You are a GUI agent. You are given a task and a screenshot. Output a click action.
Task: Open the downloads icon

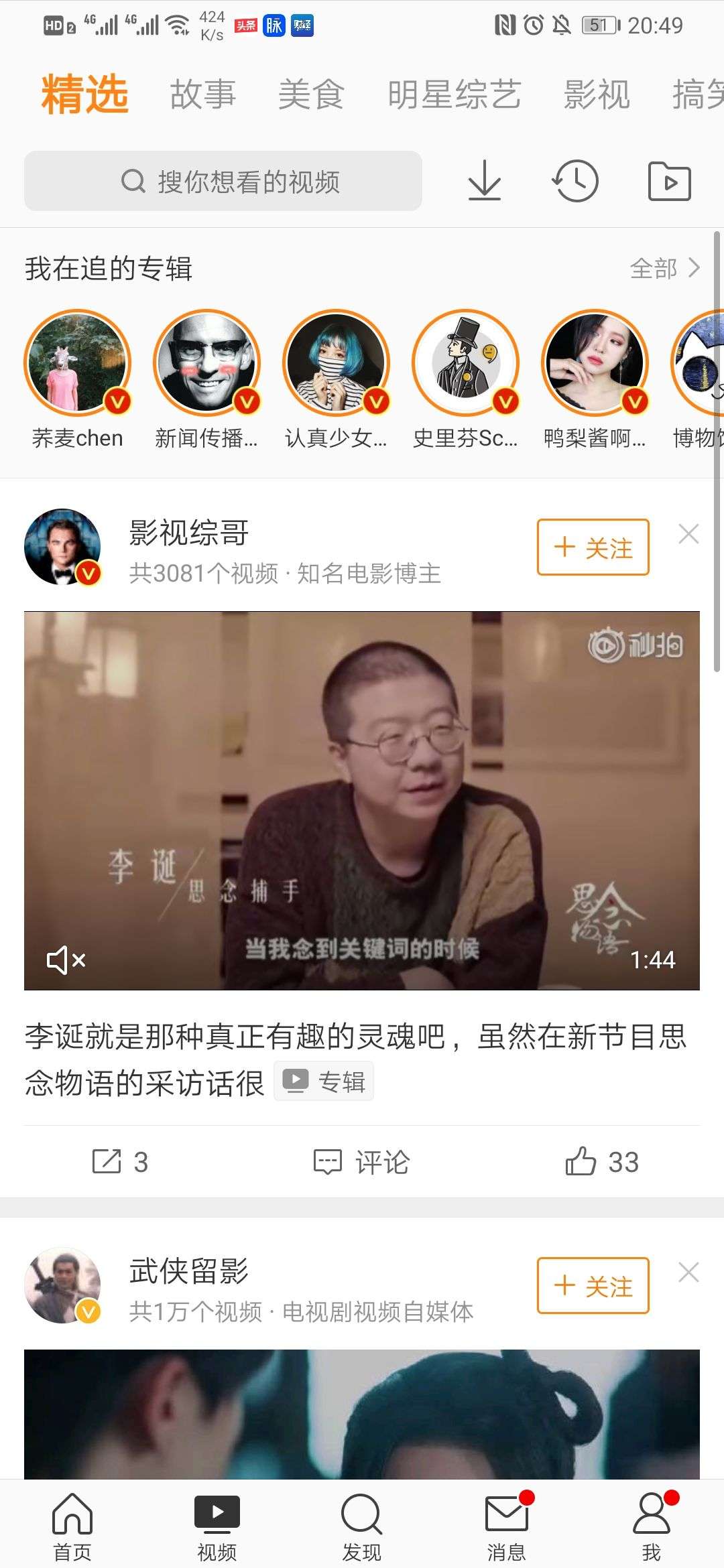tap(484, 181)
